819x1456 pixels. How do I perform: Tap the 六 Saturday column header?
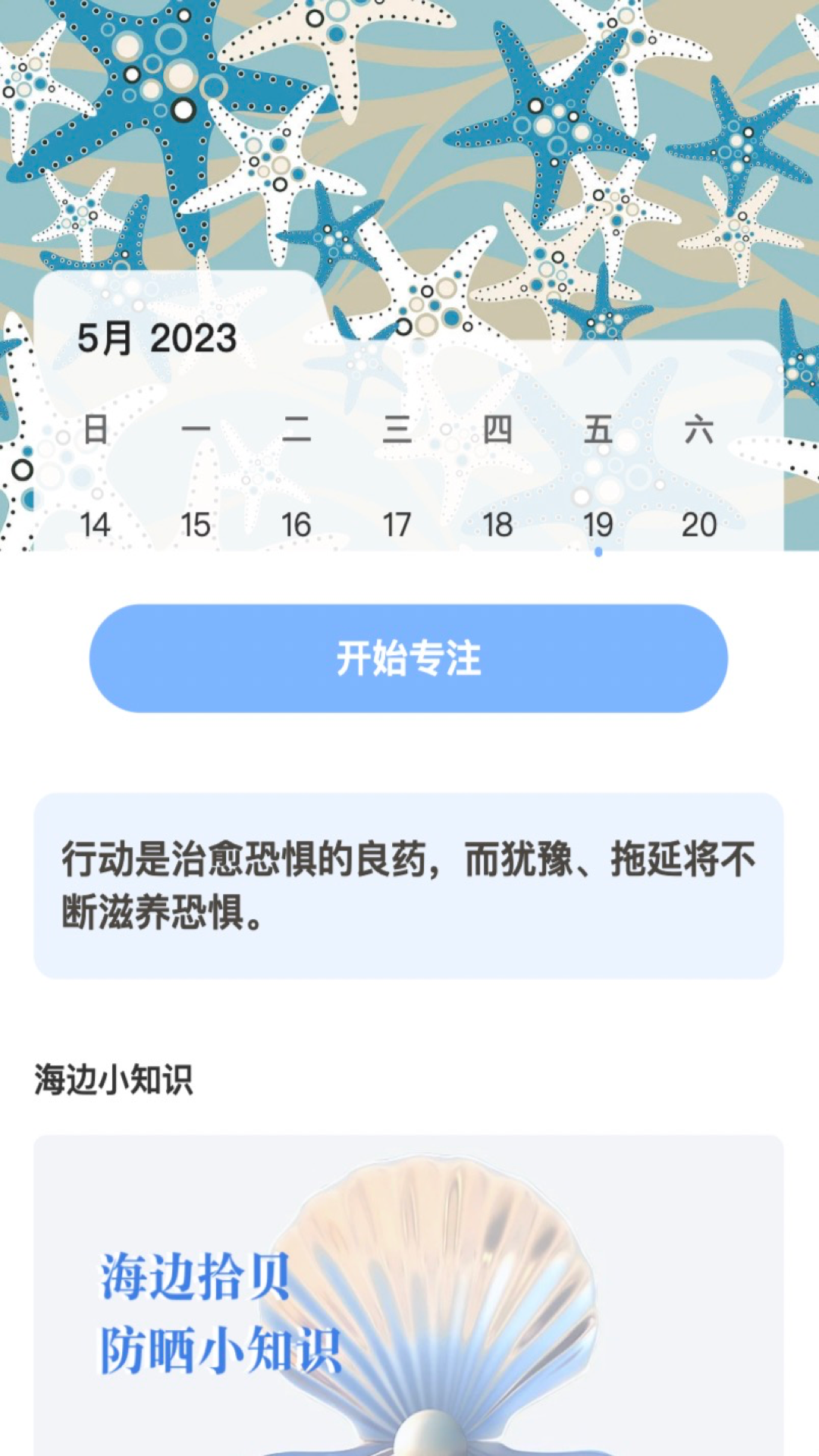coord(700,431)
